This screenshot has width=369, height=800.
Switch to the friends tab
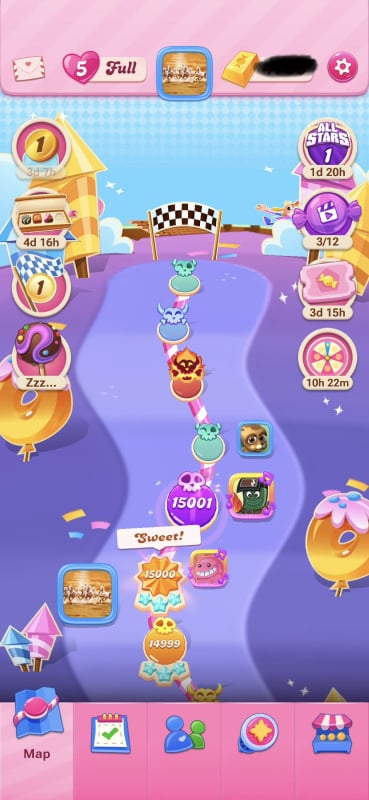tap(184, 734)
